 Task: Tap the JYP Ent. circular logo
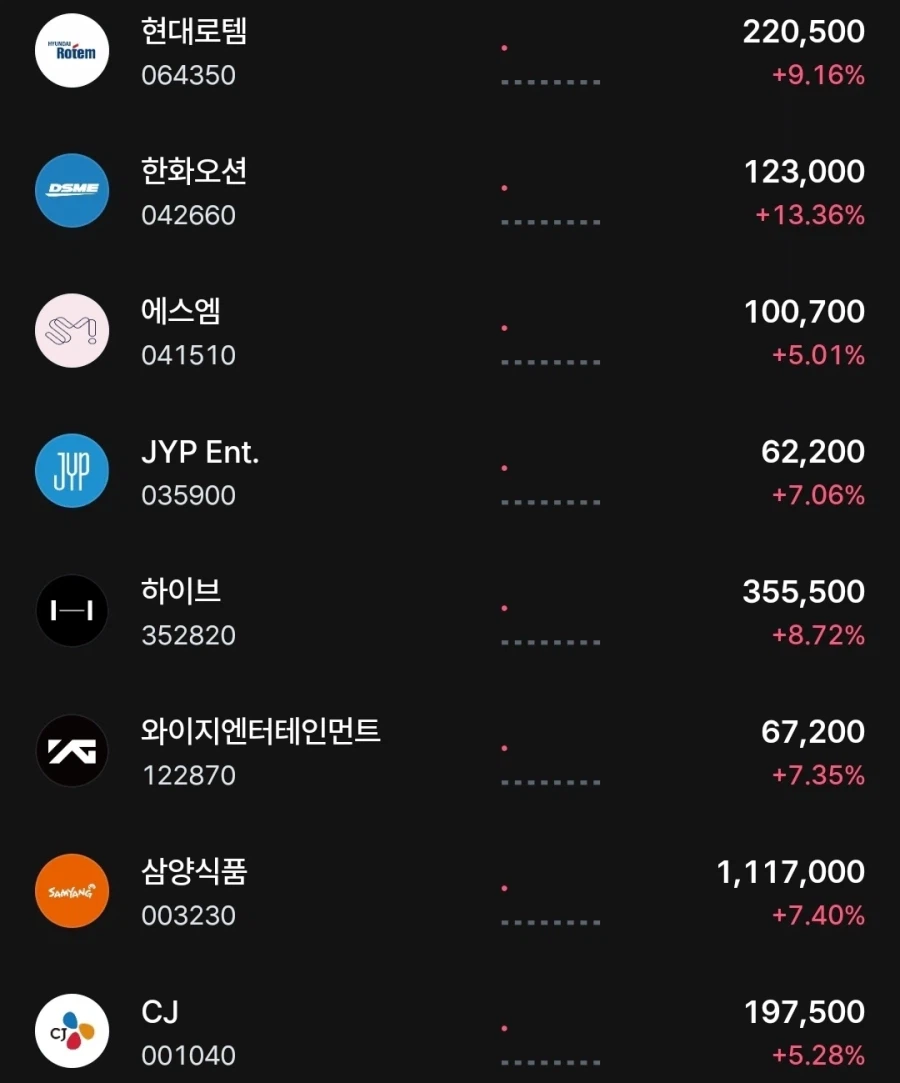pos(71,470)
